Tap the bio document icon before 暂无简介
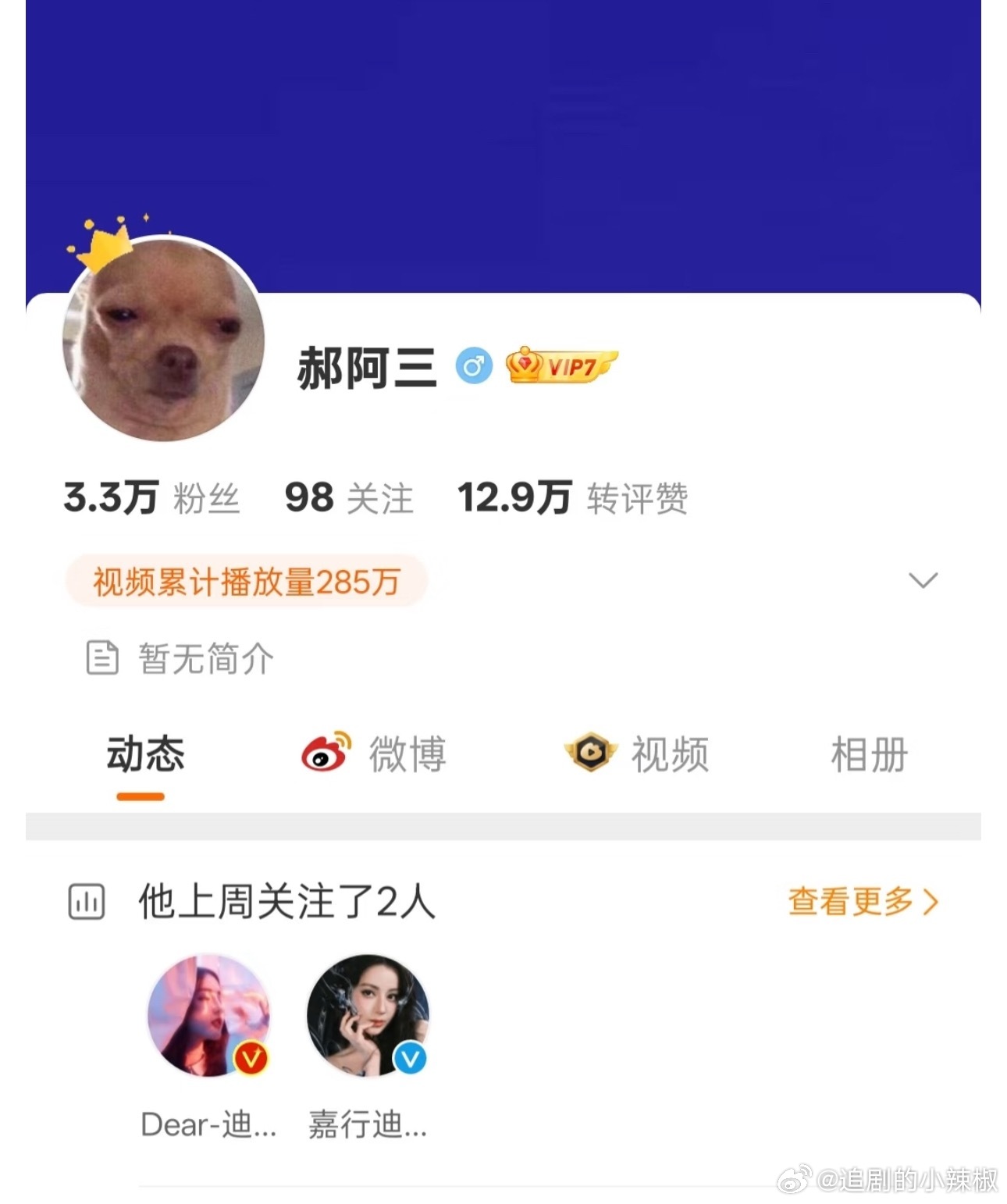Screen dimensions: 1007x1204 pyautogui.click(x=102, y=657)
